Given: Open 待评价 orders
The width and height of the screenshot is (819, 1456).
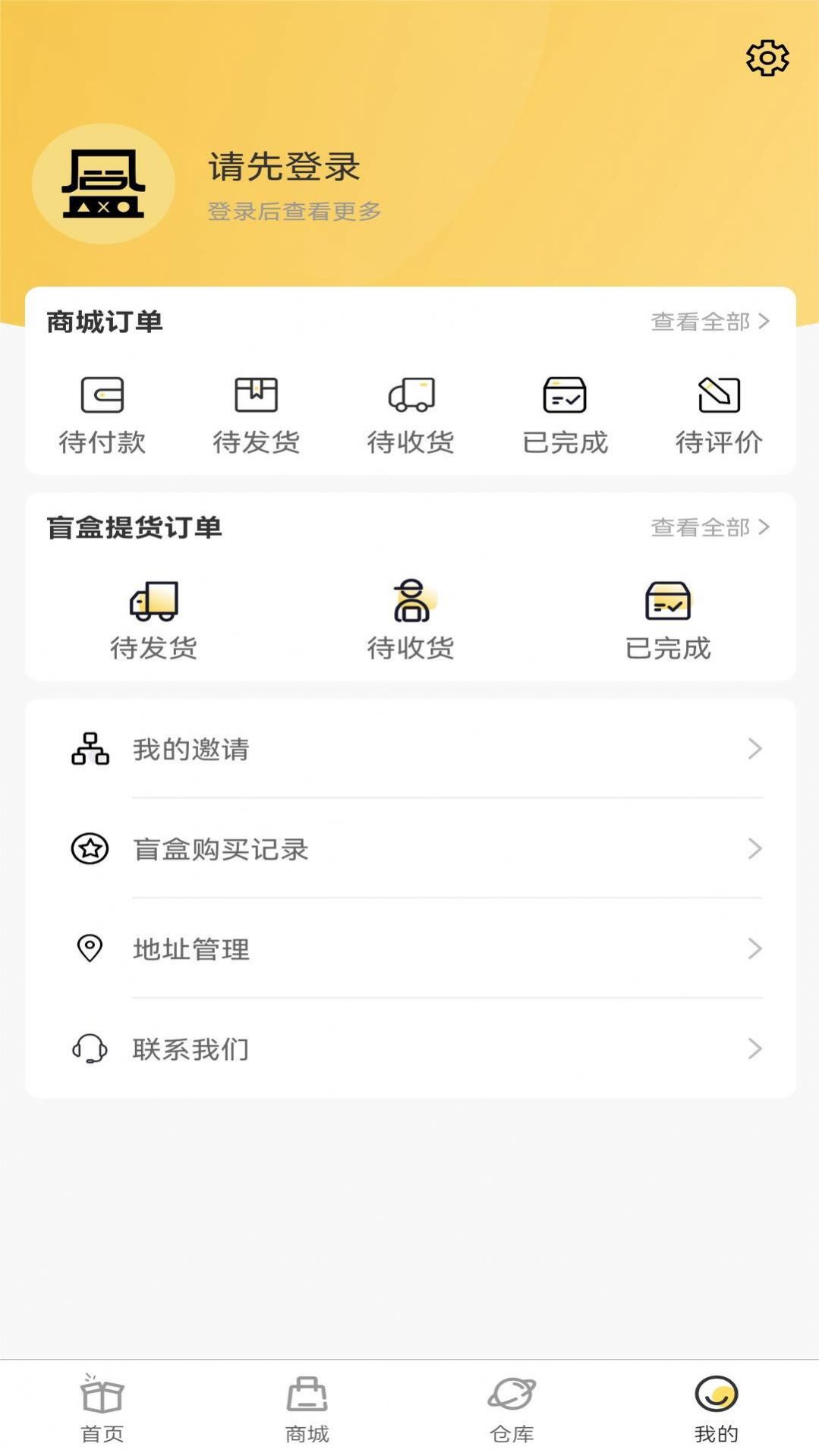Looking at the screenshot, I should click(719, 415).
